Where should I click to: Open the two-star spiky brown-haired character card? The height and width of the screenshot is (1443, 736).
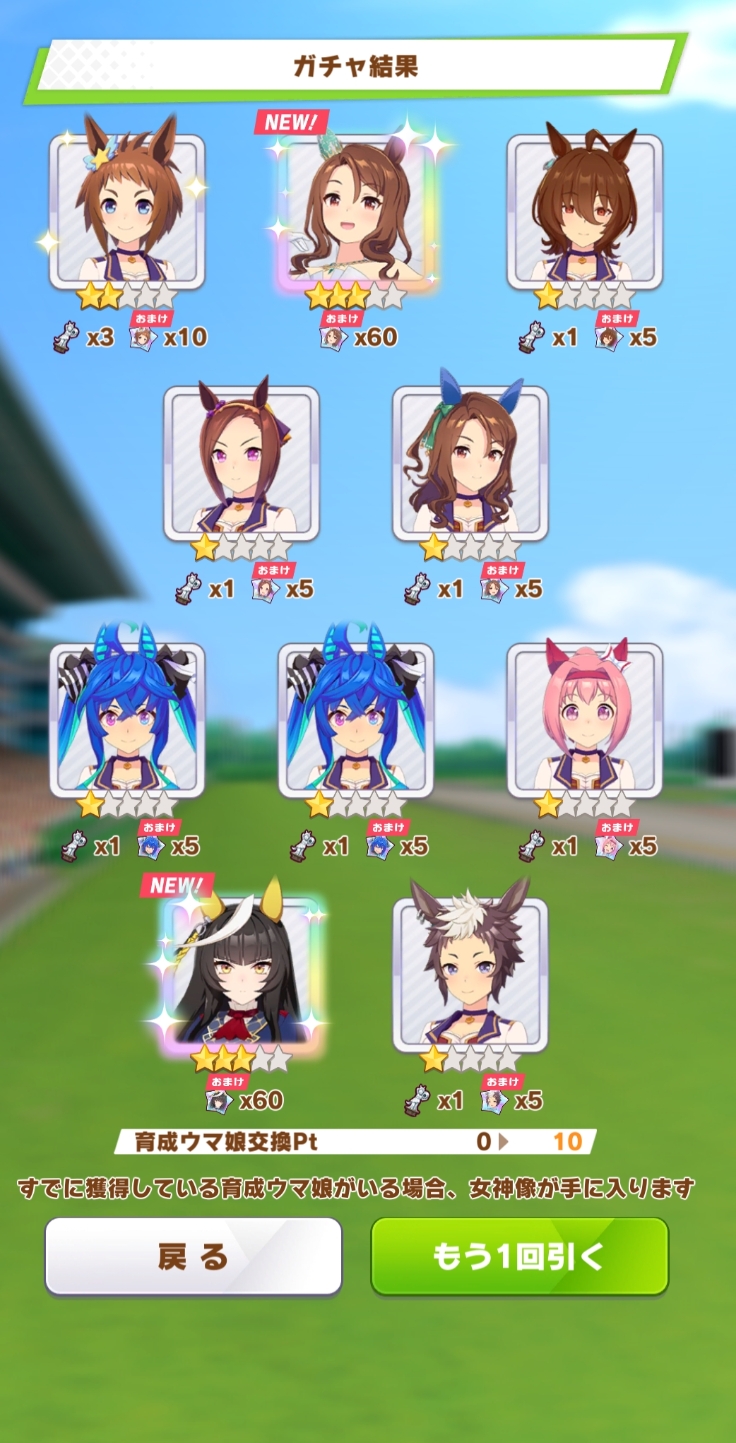click(x=127, y=212)
